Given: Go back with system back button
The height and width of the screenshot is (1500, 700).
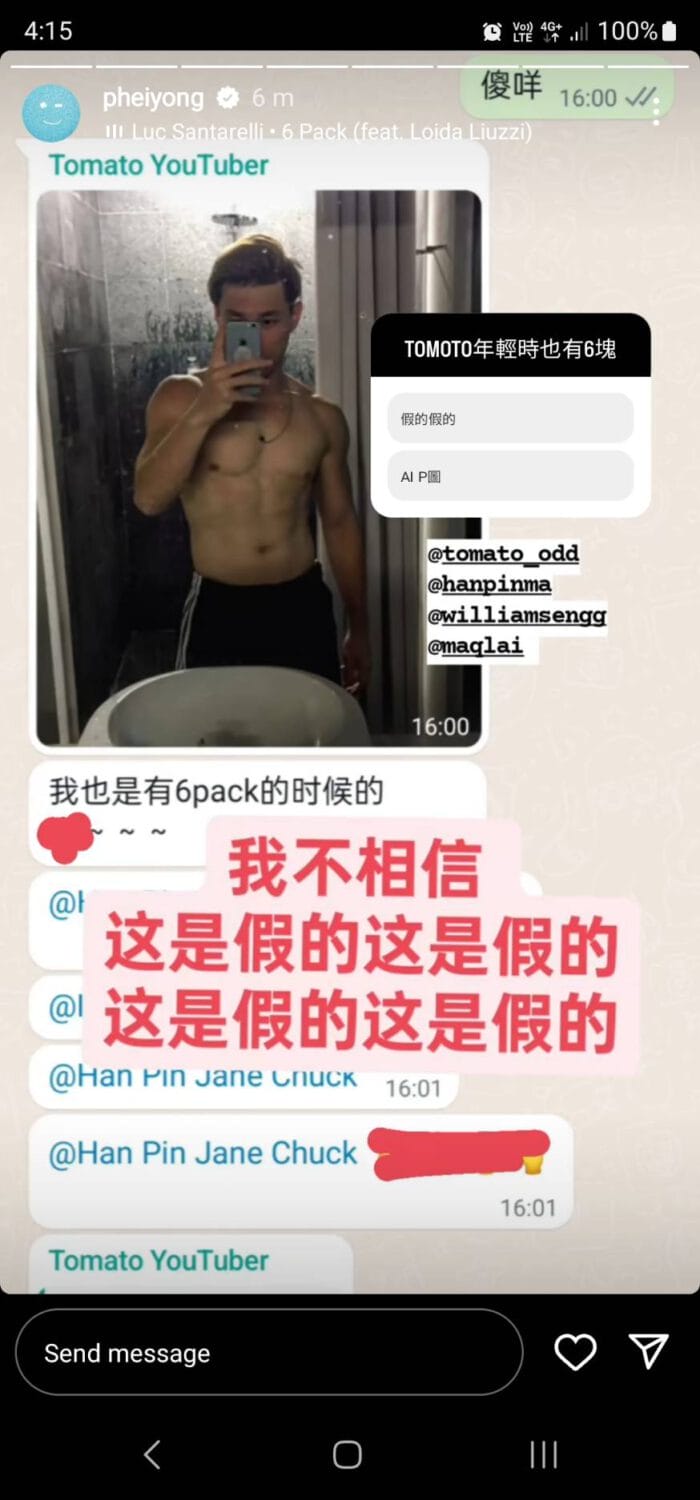Looking at the screenshot, I should click(152, 1454).
